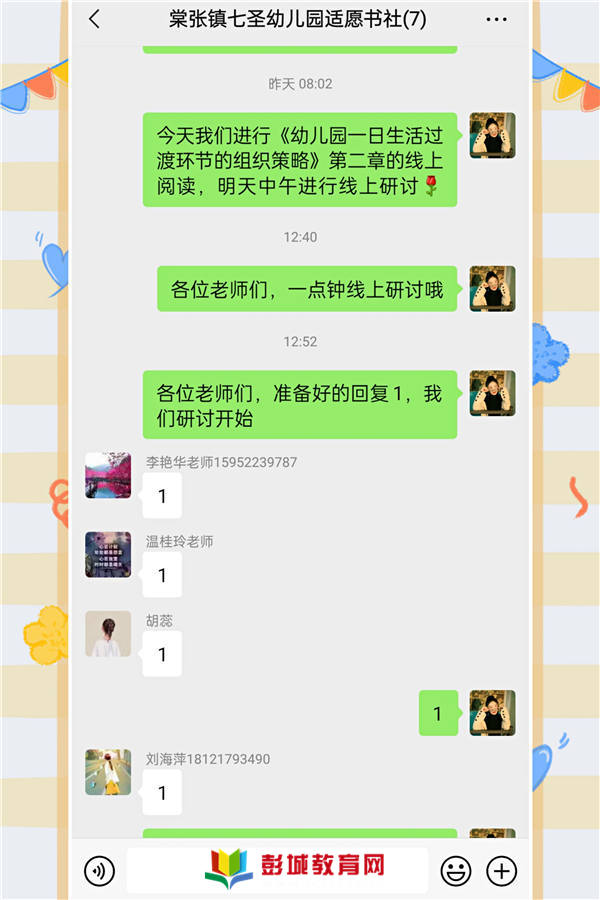Open the group chat overflow menu
This screenshot has width=600, height=900.
[497, 19]
